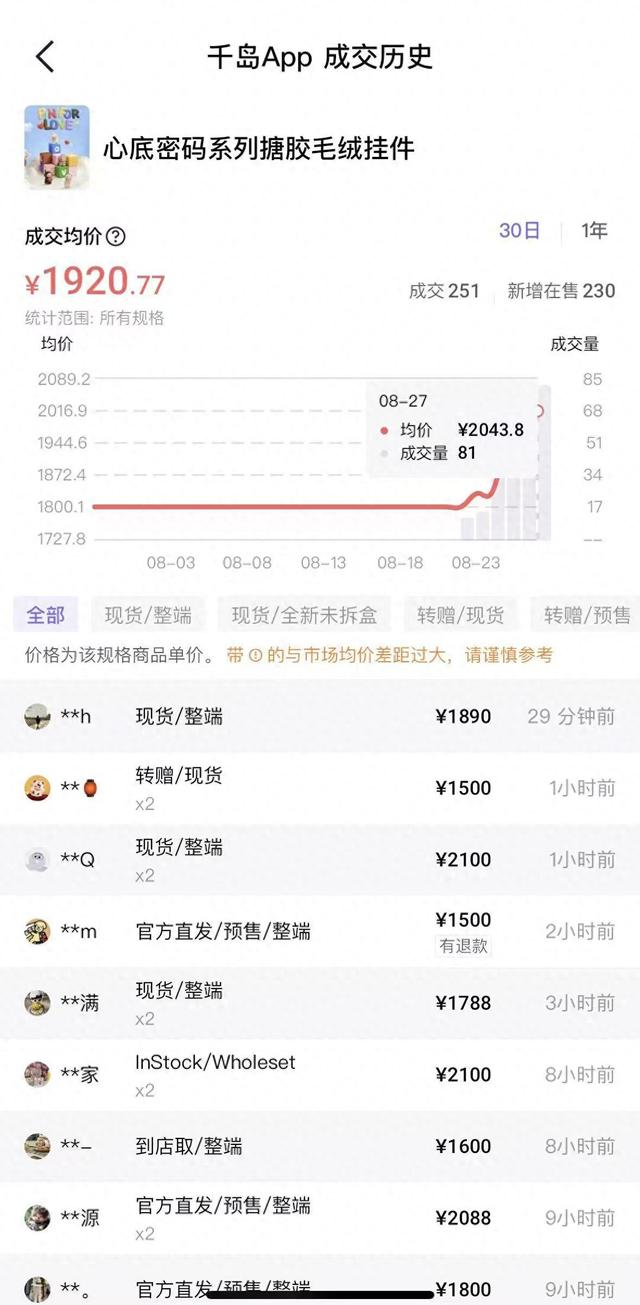Filter transactions by 转赠/现货

click(461, 615)
